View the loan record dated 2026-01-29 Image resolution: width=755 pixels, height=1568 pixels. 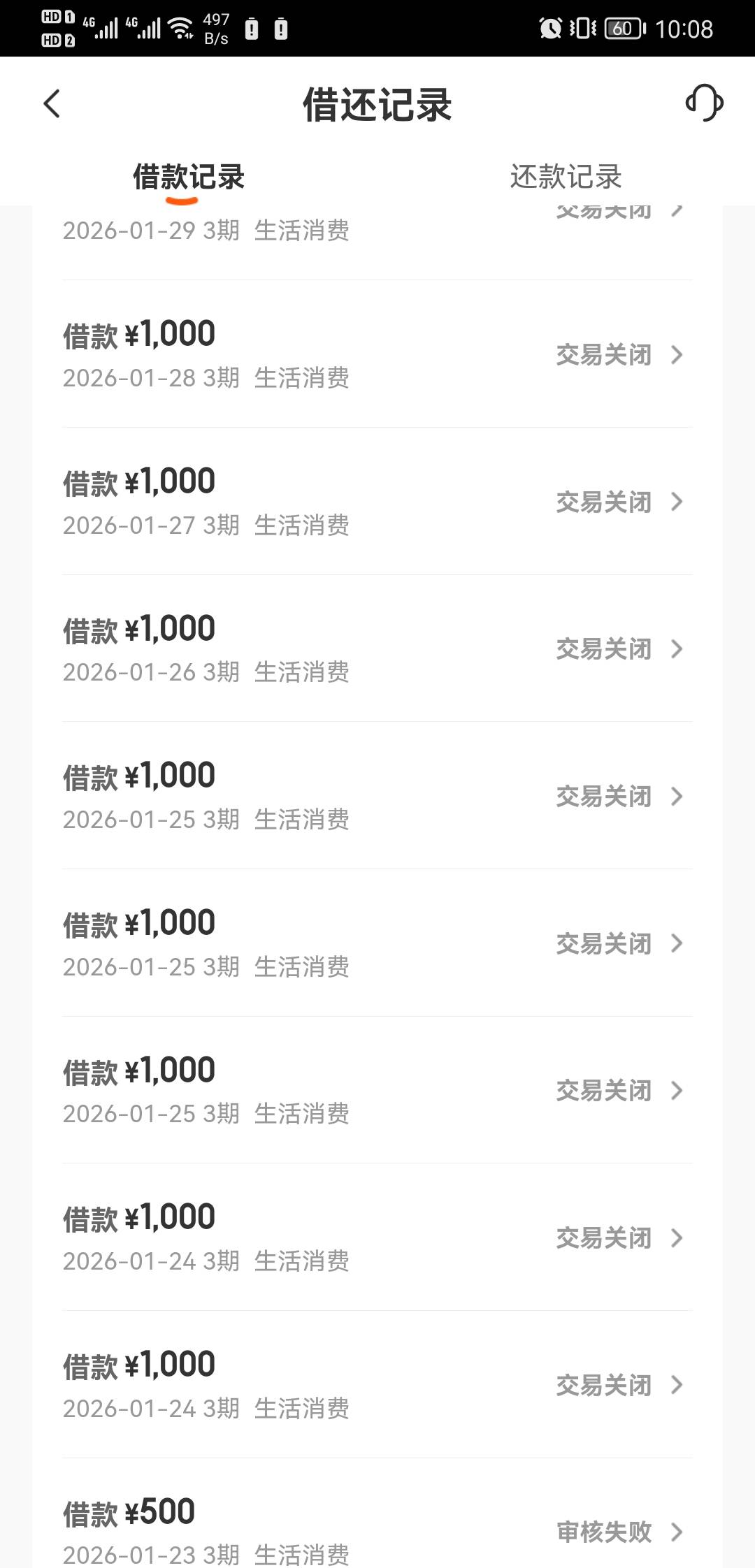(x=377, y=231)
